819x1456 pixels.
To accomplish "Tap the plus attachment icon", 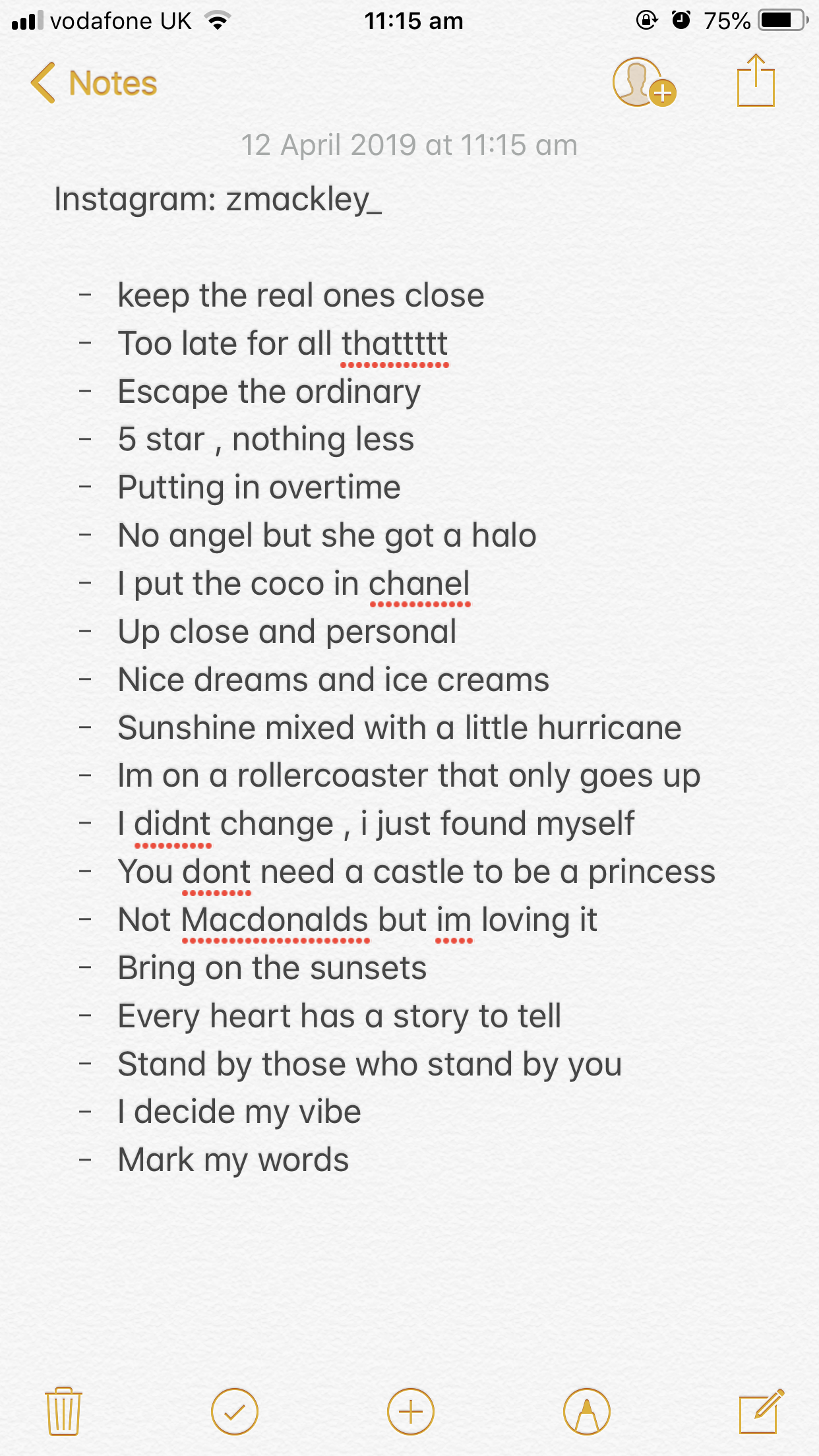I will click(410, 1411).
